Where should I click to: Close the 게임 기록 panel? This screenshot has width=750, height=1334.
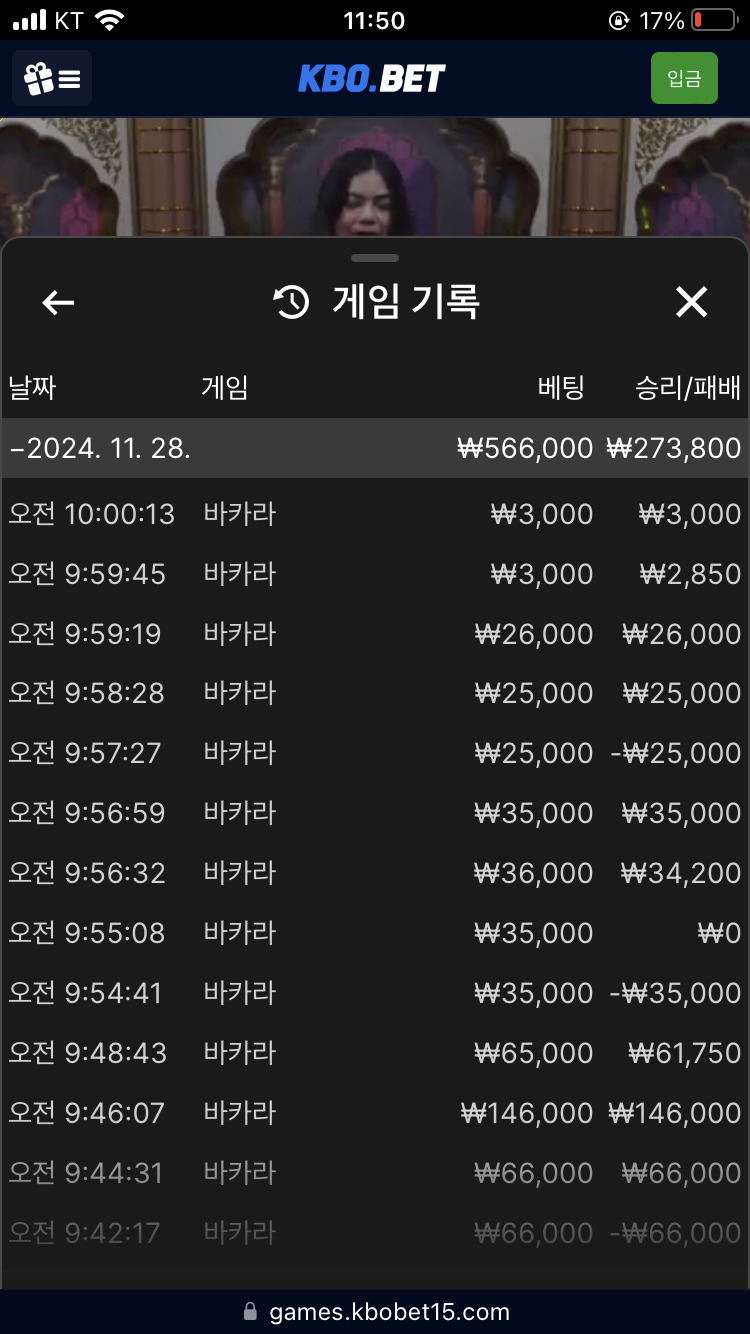point(691,302)
